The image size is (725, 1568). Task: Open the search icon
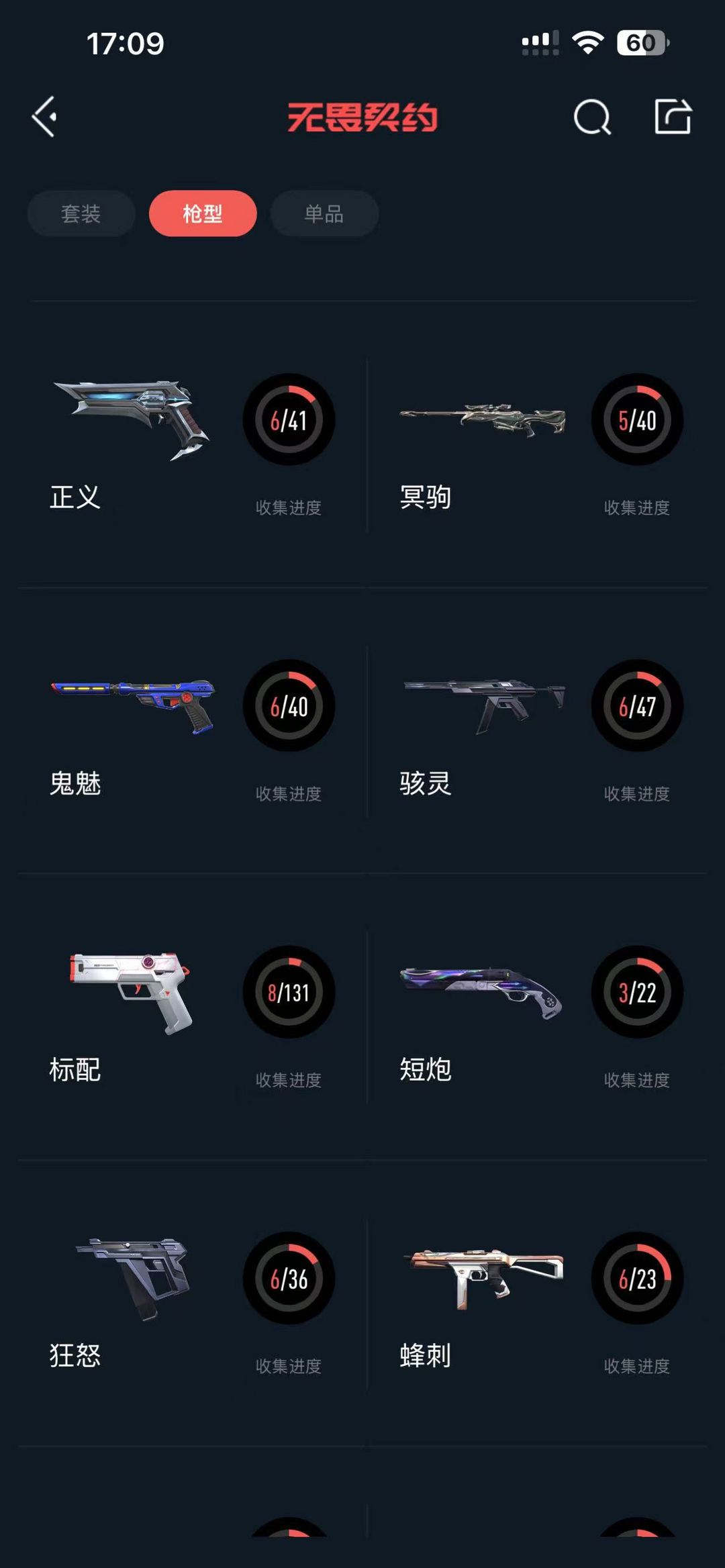pyautogui.click(x=592, y=117)
